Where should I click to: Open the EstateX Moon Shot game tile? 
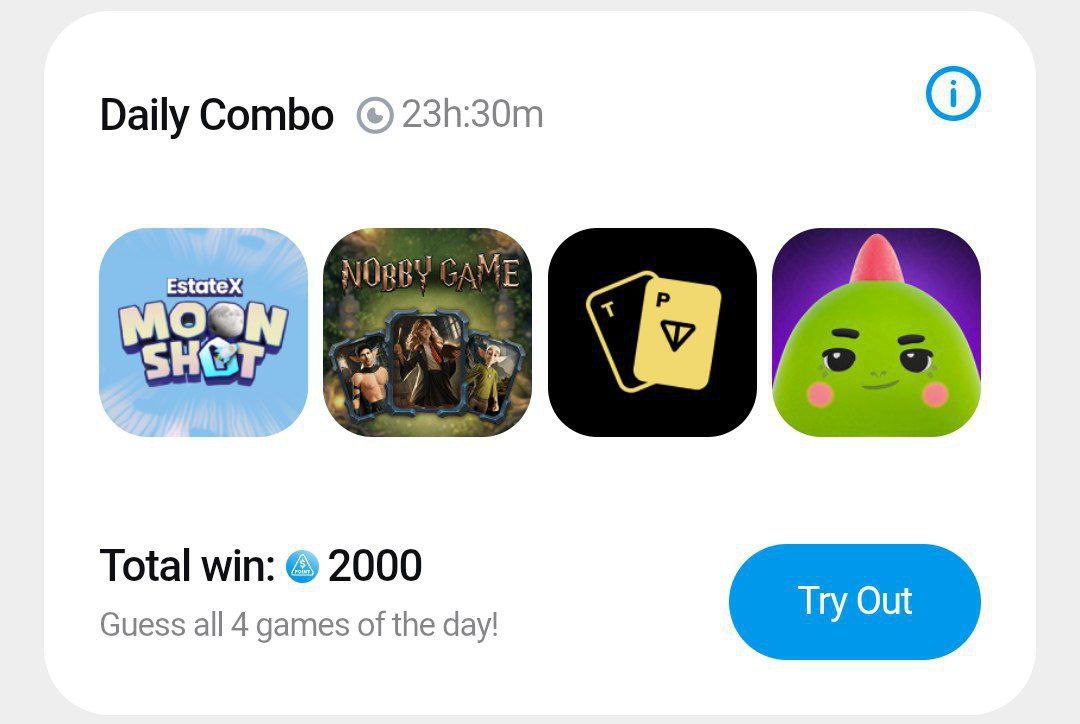[203, 332]
